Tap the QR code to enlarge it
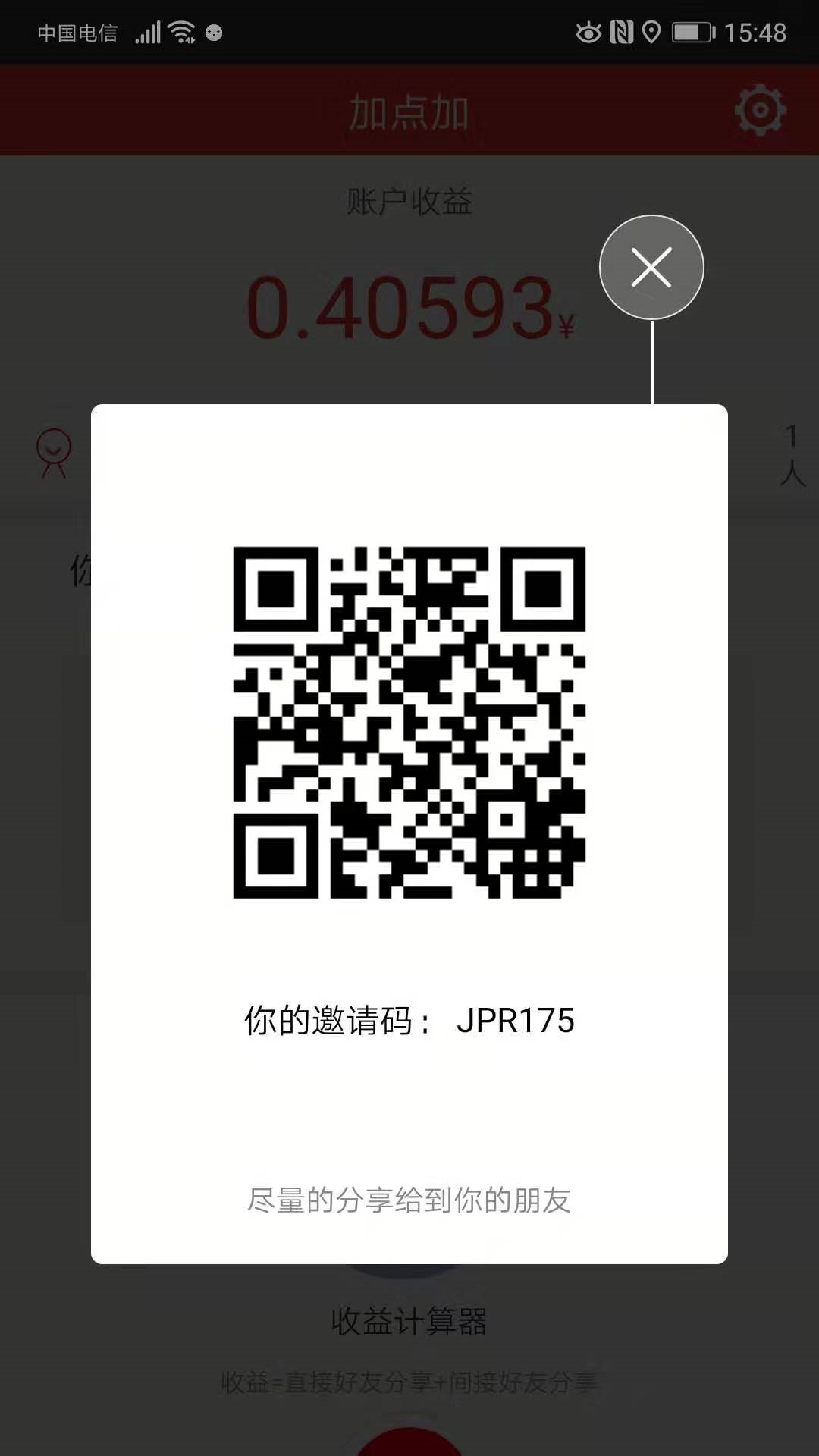 tap(409, 724)
